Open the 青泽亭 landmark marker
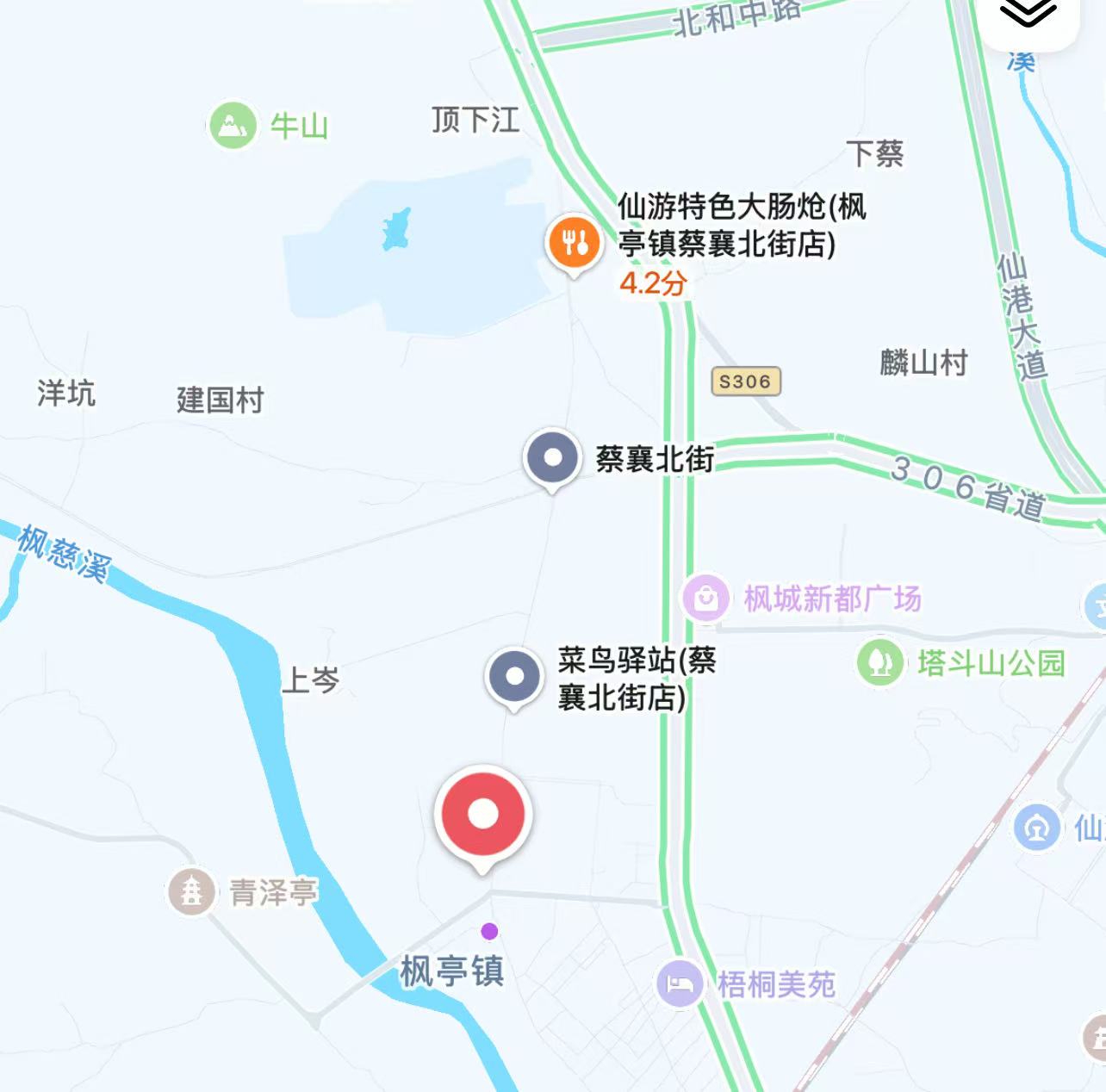 click(191, 891)
